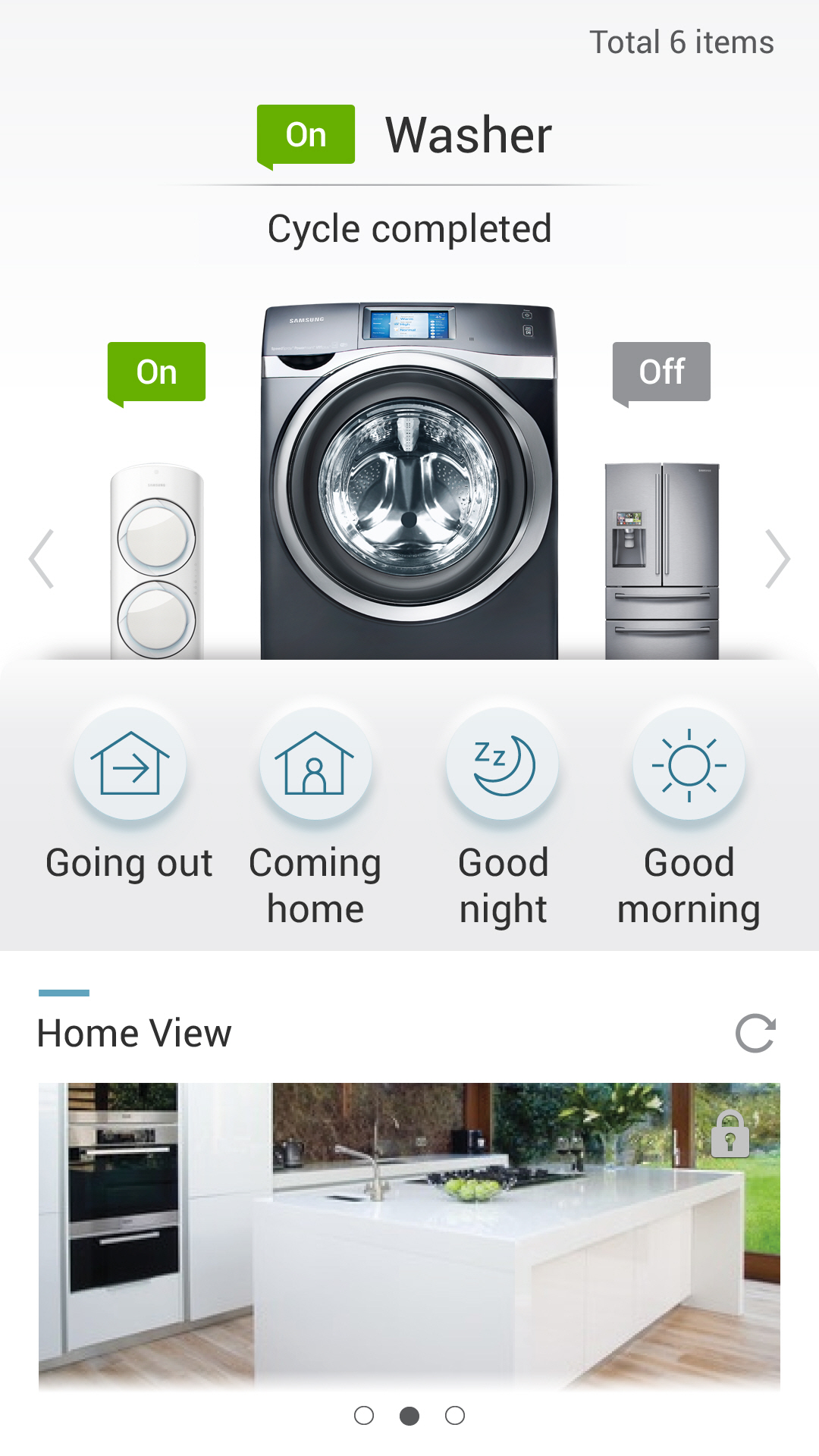Viewport: 819px width, 1456px height.
Task: Toggle the washer's On status badge
Action: point(305,134)
